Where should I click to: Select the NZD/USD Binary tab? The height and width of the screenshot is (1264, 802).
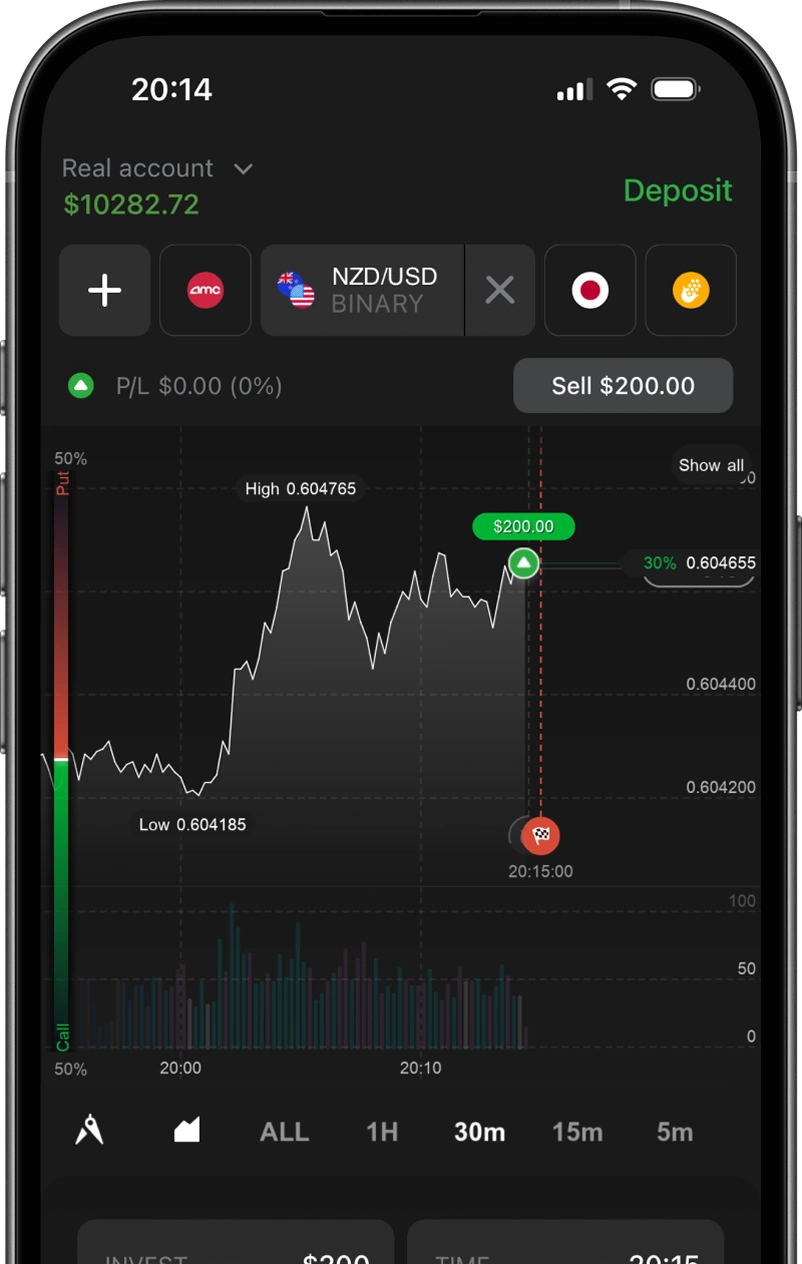362,290
